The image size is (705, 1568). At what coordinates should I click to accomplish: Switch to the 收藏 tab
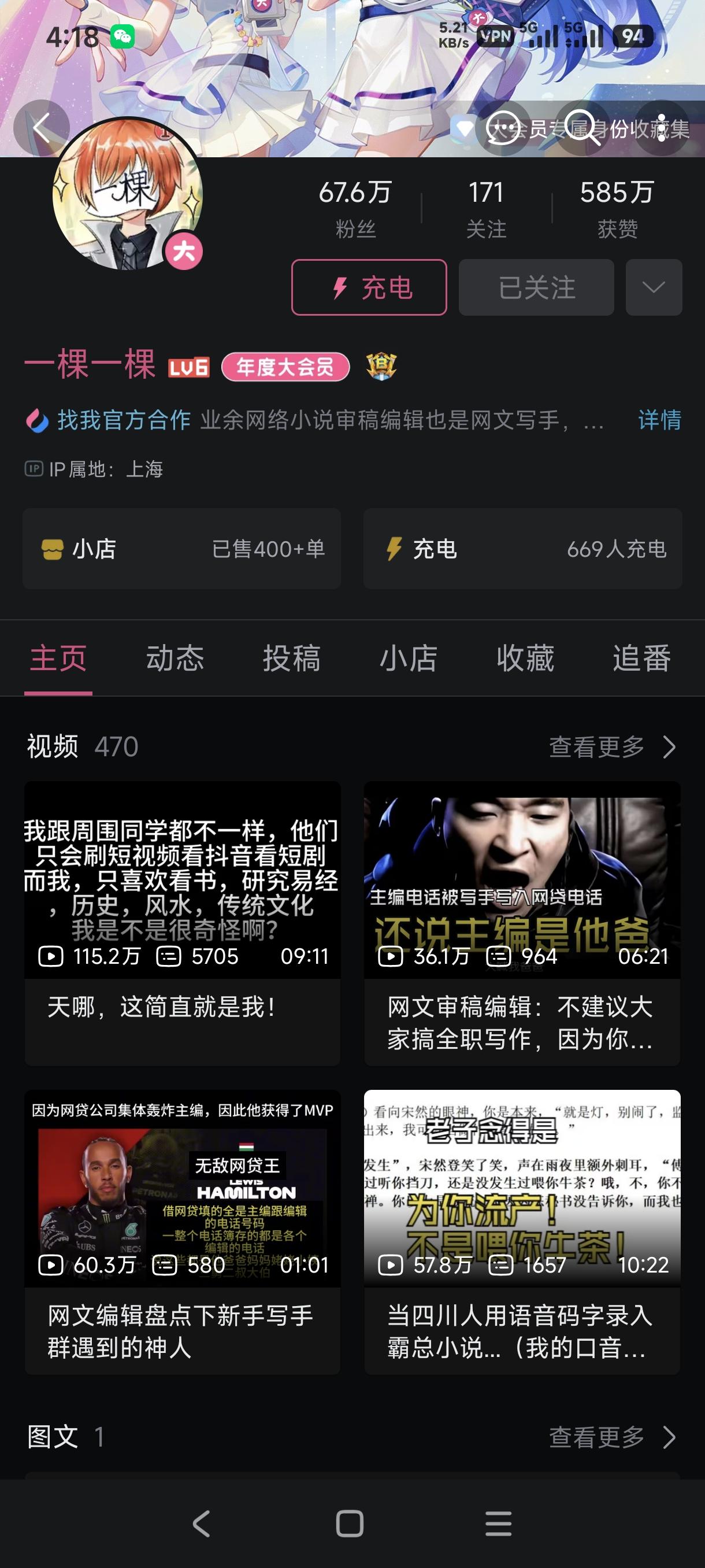(525, 658)
